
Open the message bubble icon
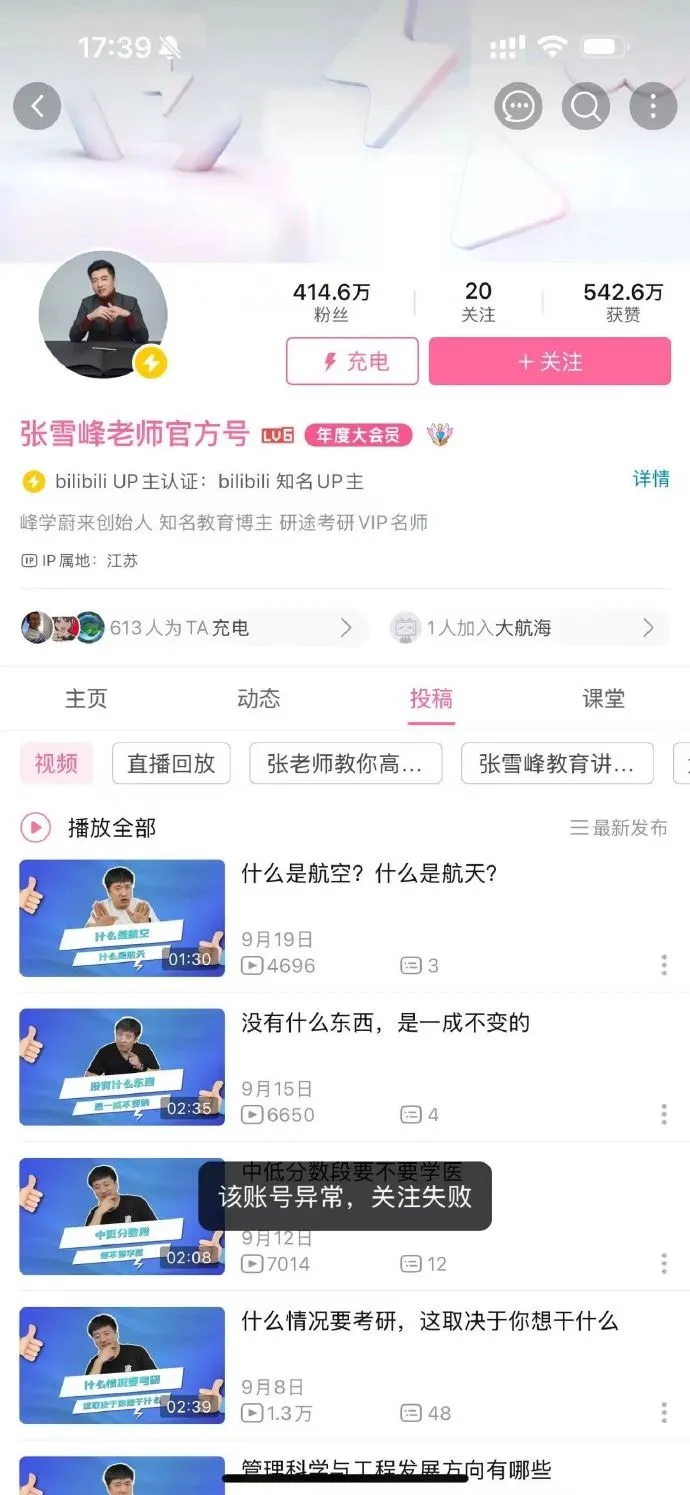(518, 106)
